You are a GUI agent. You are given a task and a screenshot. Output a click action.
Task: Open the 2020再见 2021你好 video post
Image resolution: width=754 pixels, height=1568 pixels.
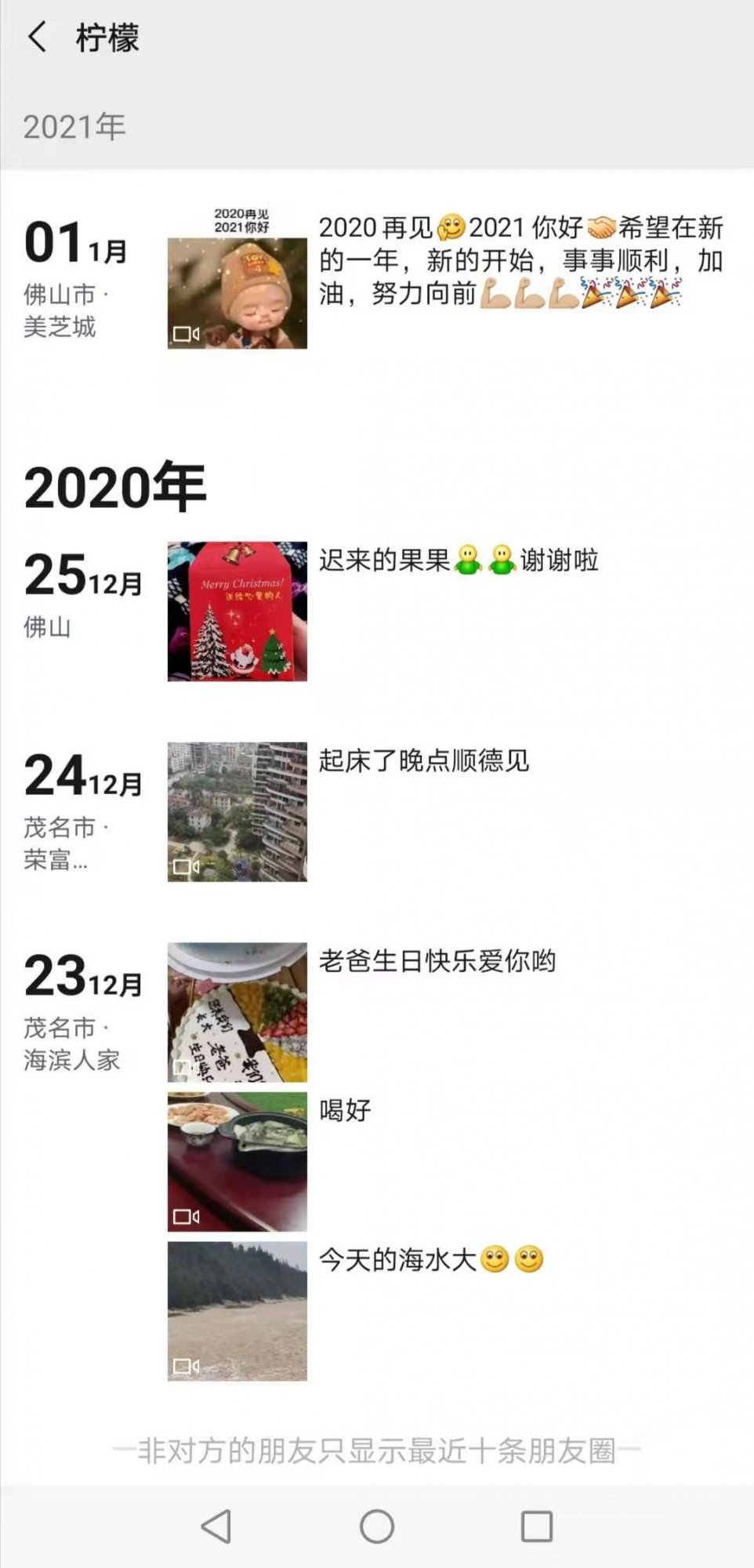(237, 279)
